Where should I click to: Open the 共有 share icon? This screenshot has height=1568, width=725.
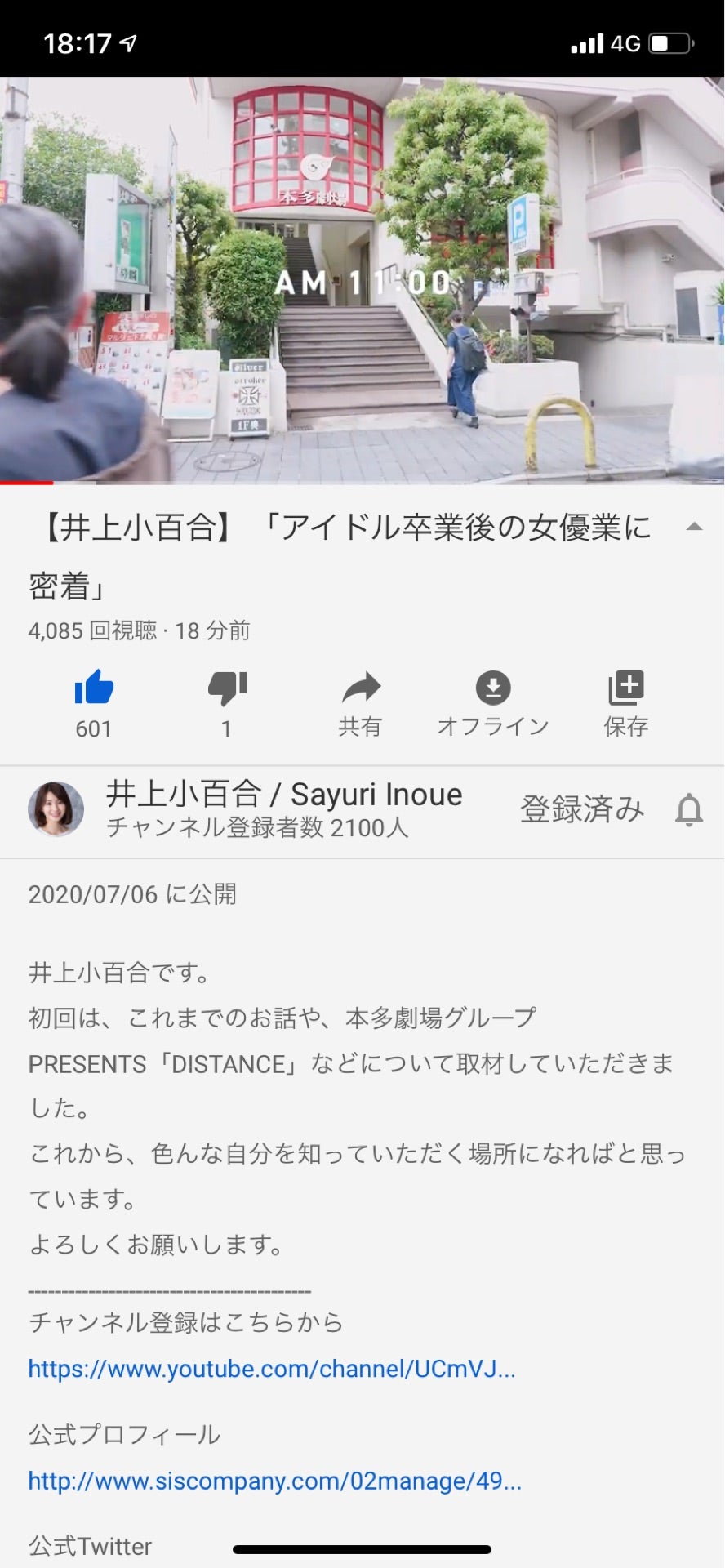pyautogui.click(x=361, y=690)
